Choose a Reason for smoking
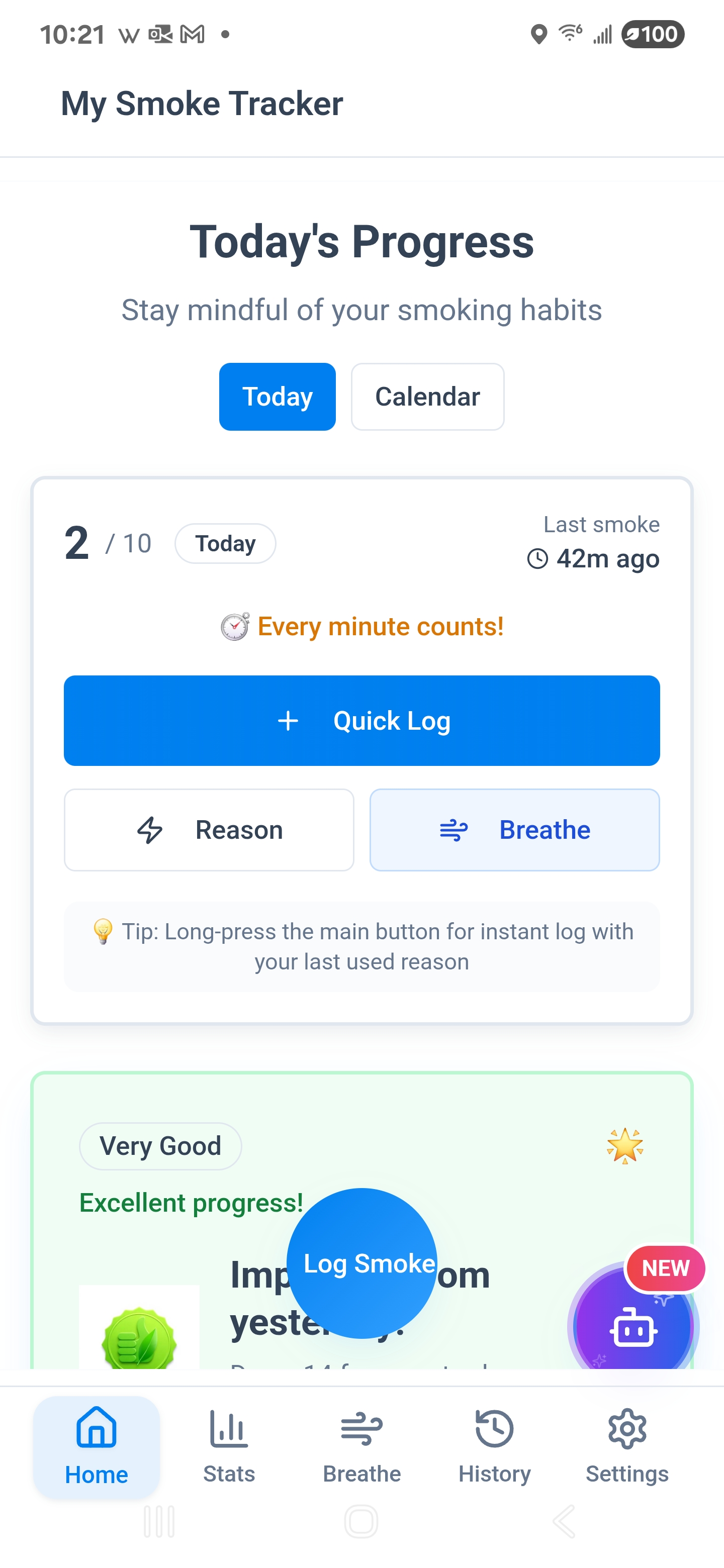 tap(209, 830)
